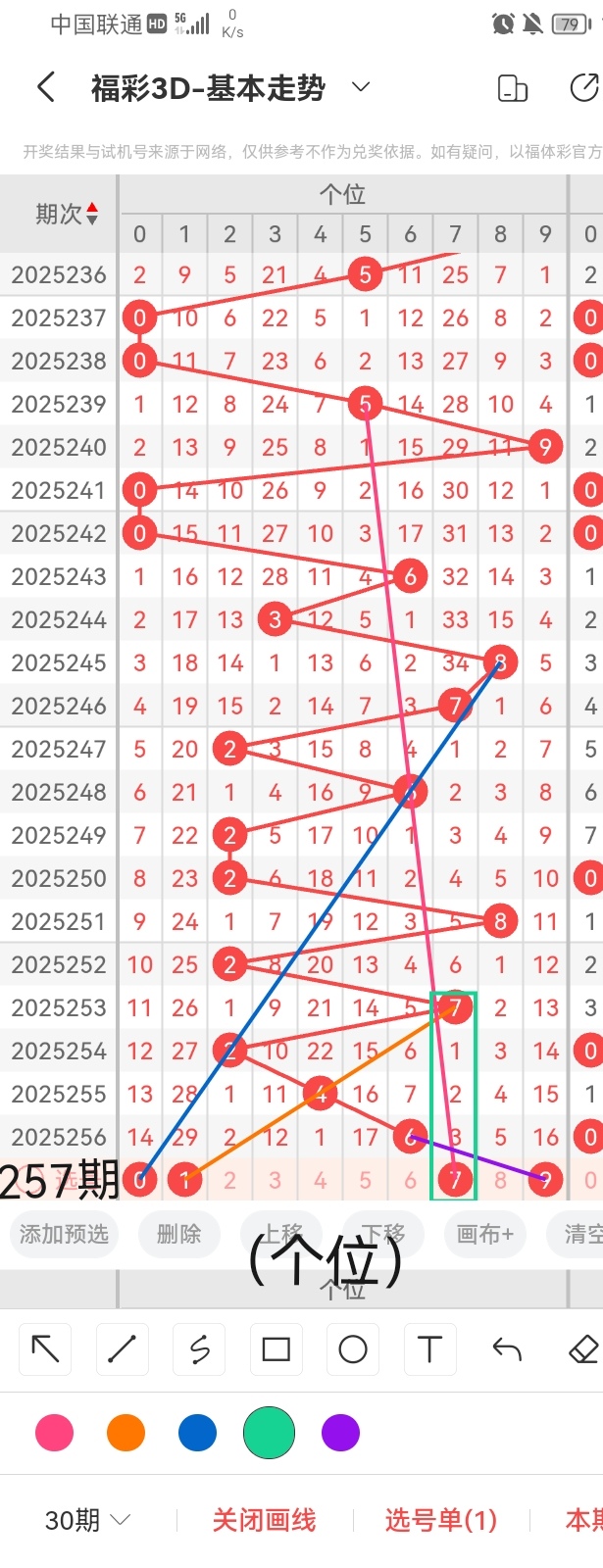Select the straight line drawing tool
603x1568 pixels.
coord(122,1349)
